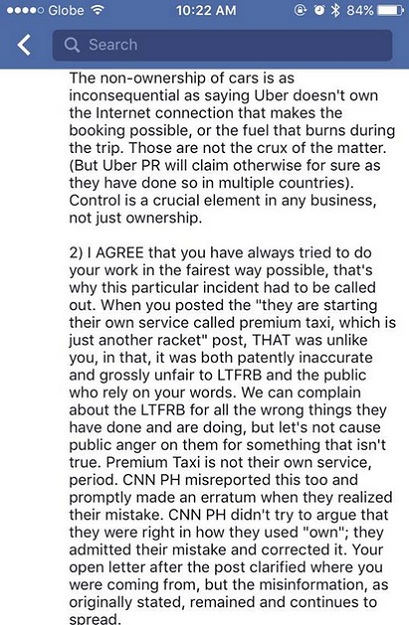Tap the Search field
The width and height of the screenshot is (409, 625).
coord(222,45)
